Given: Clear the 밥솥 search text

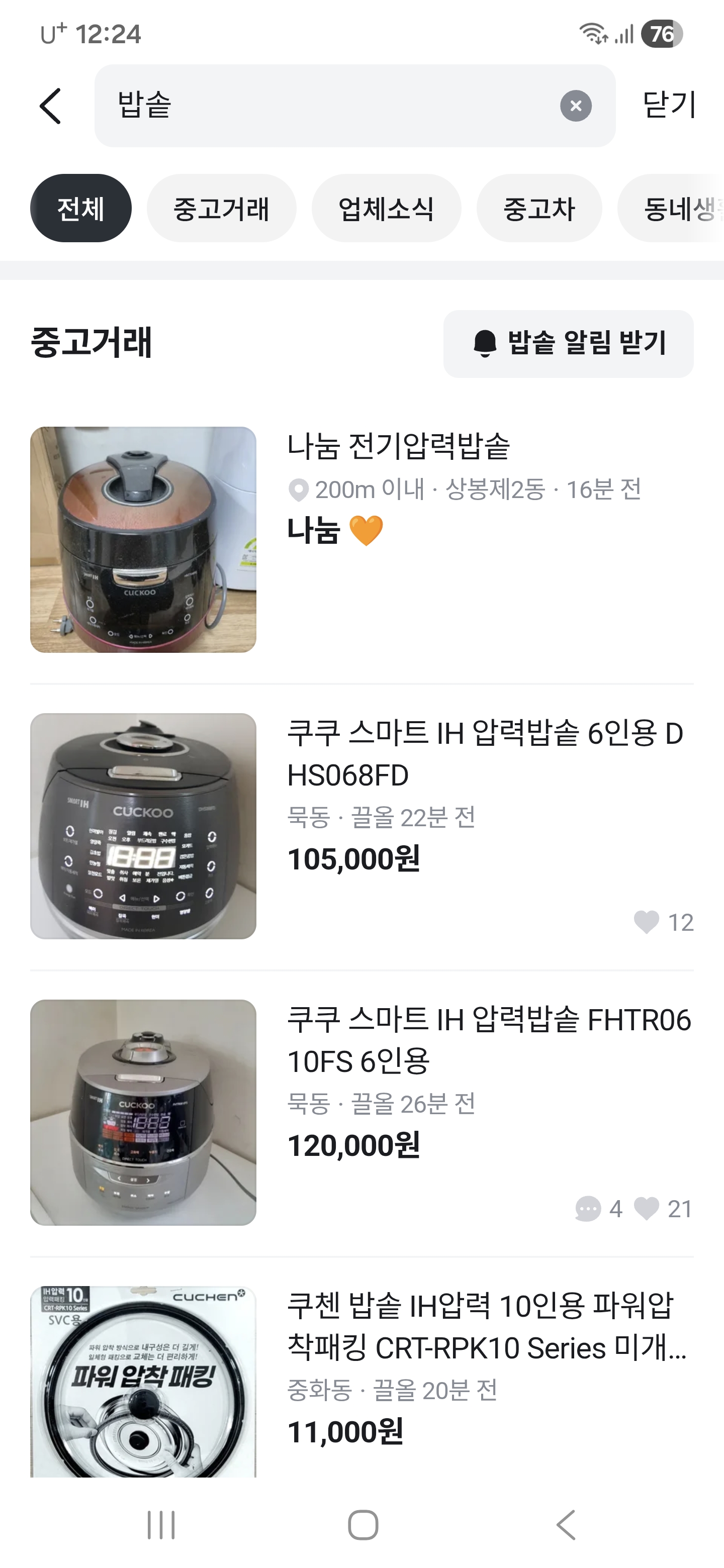Looking at the screenshot, I should (575, 106).
